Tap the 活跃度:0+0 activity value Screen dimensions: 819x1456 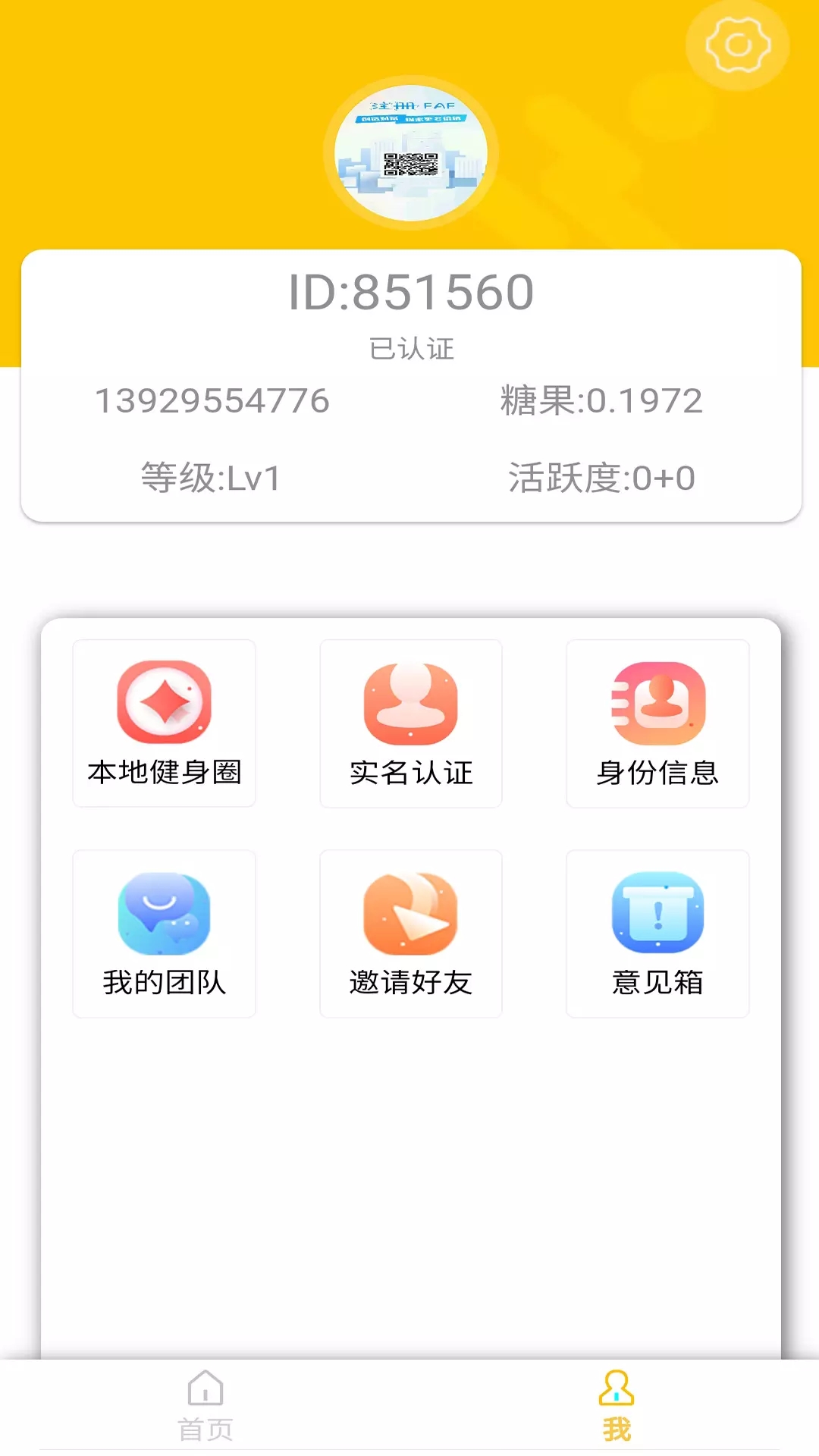(x=604, y=478)
